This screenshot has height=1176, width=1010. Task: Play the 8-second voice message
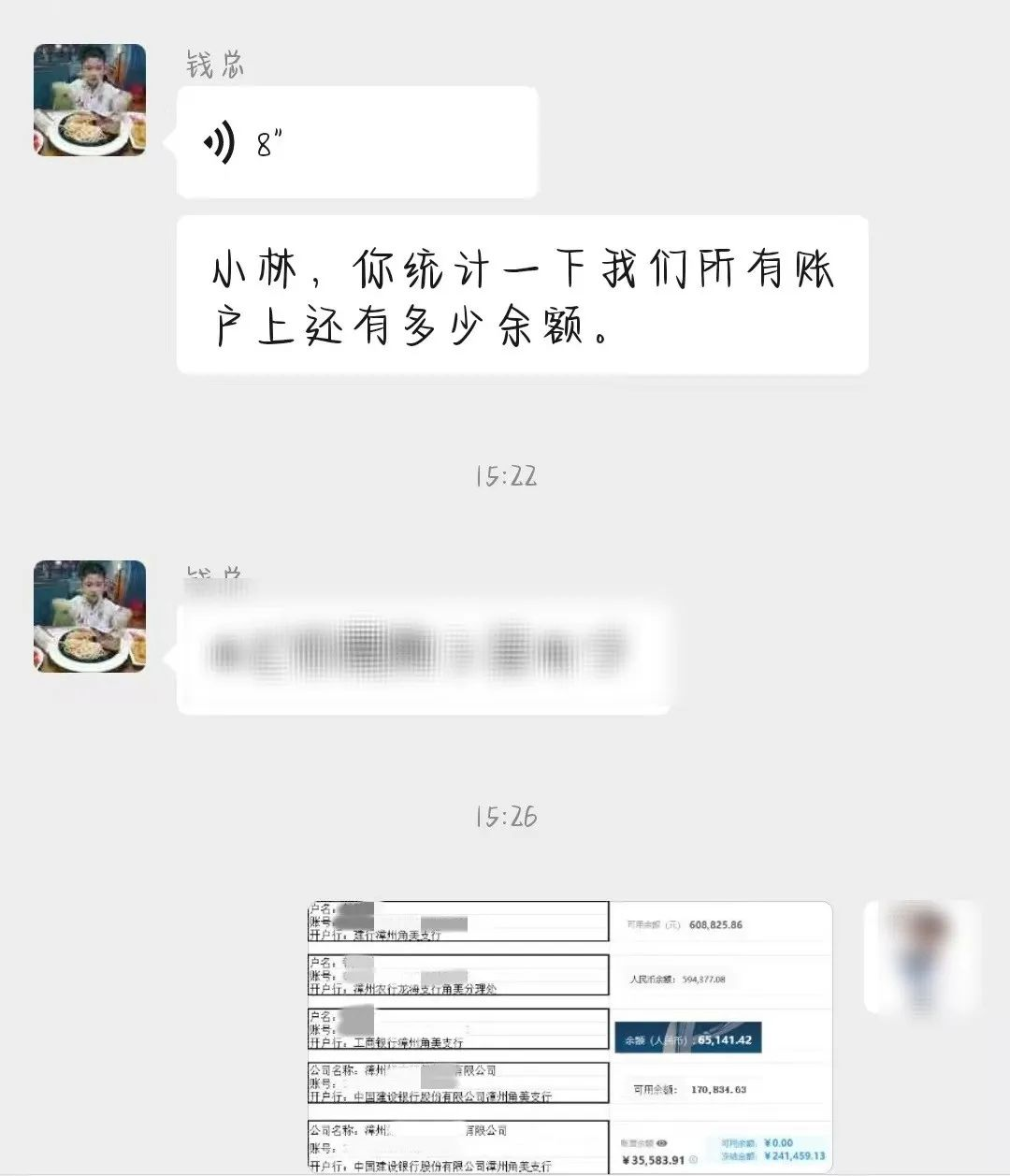tap(355, 142)
